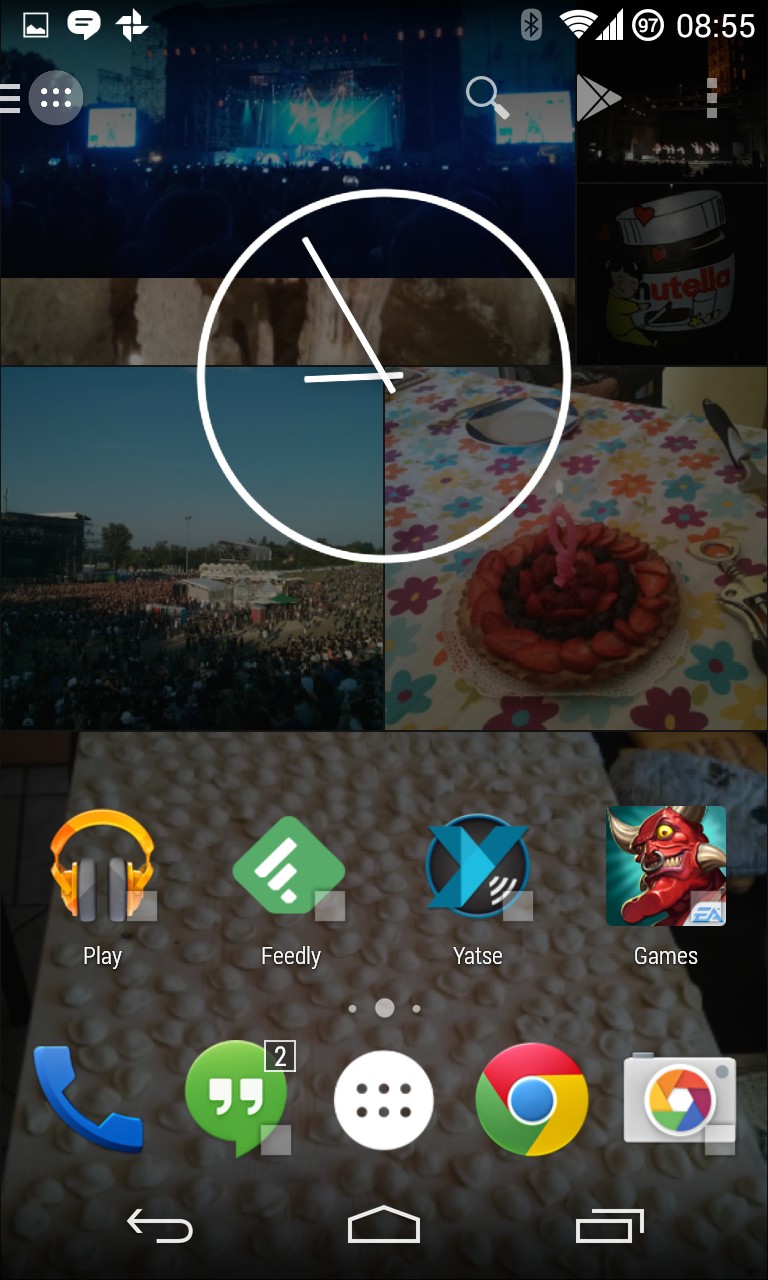Viewport: 768px width, 1280px height.
Task: Open the Play Music app
Action: coord(102,868)
